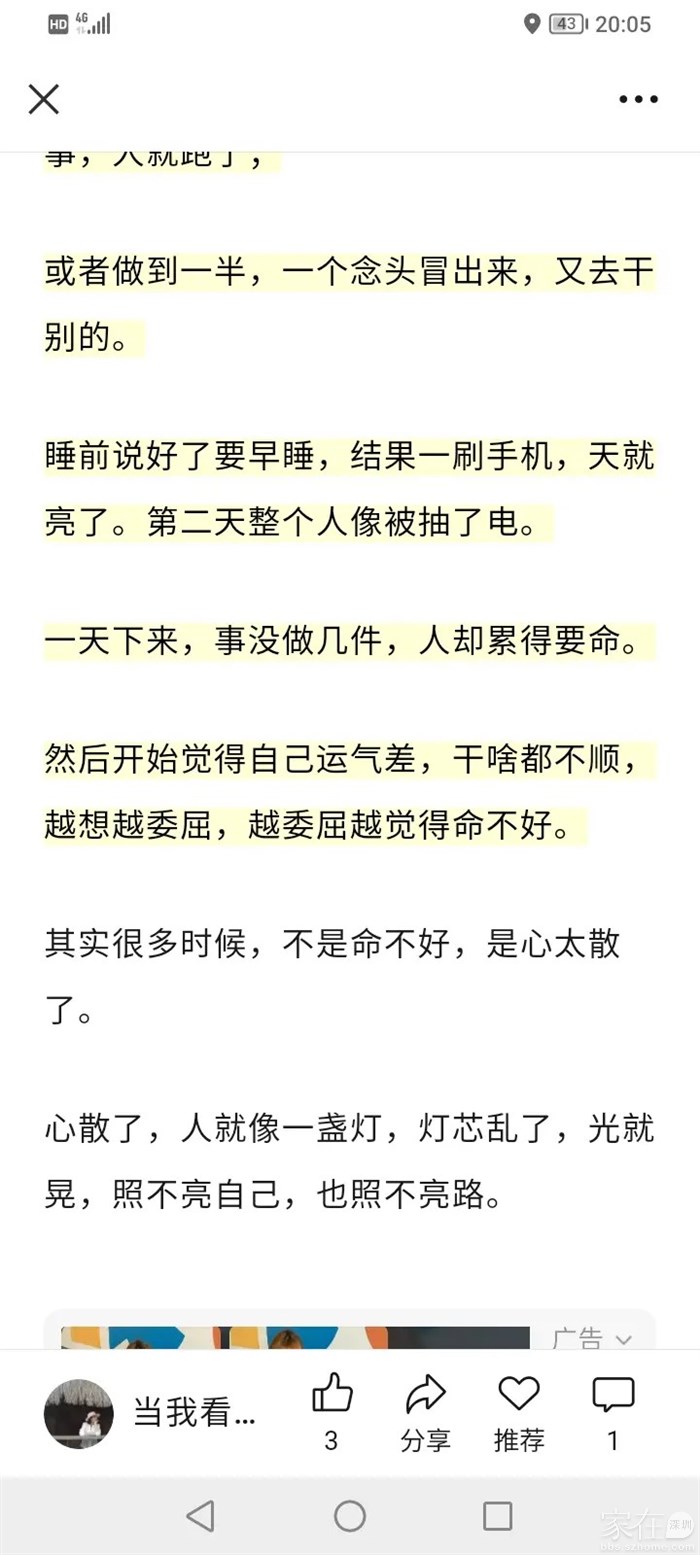
Task: Expand the 广告 ad options dropdown
Action: click(592, 1338)
